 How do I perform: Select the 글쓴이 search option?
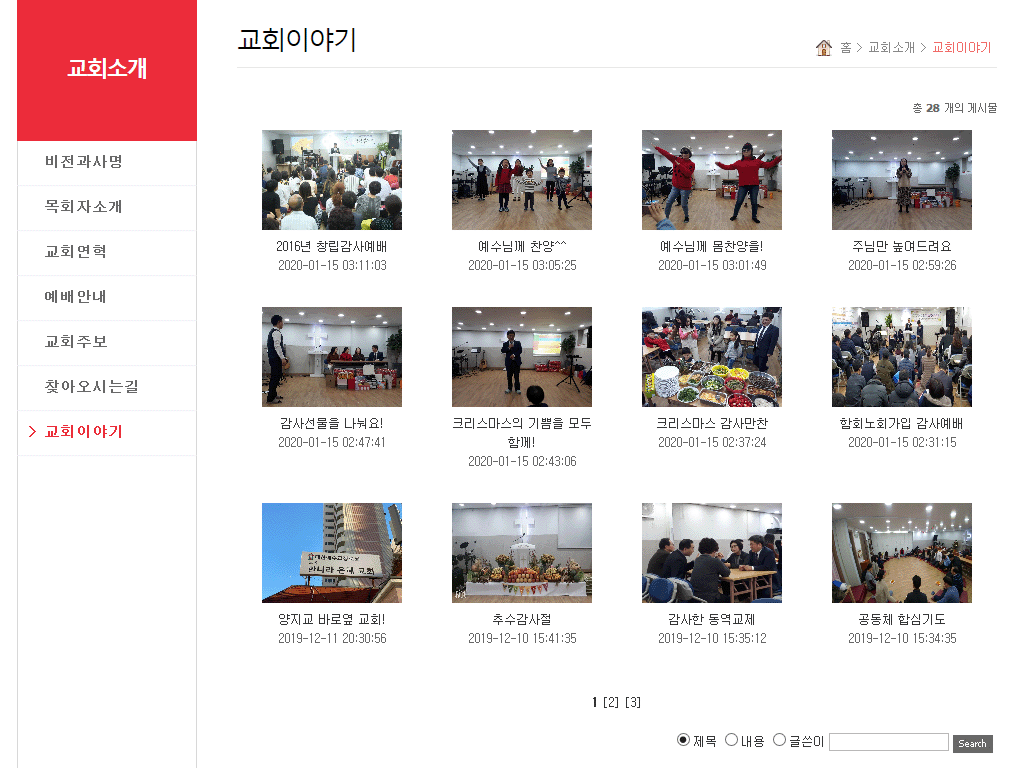tap(780, 740)
